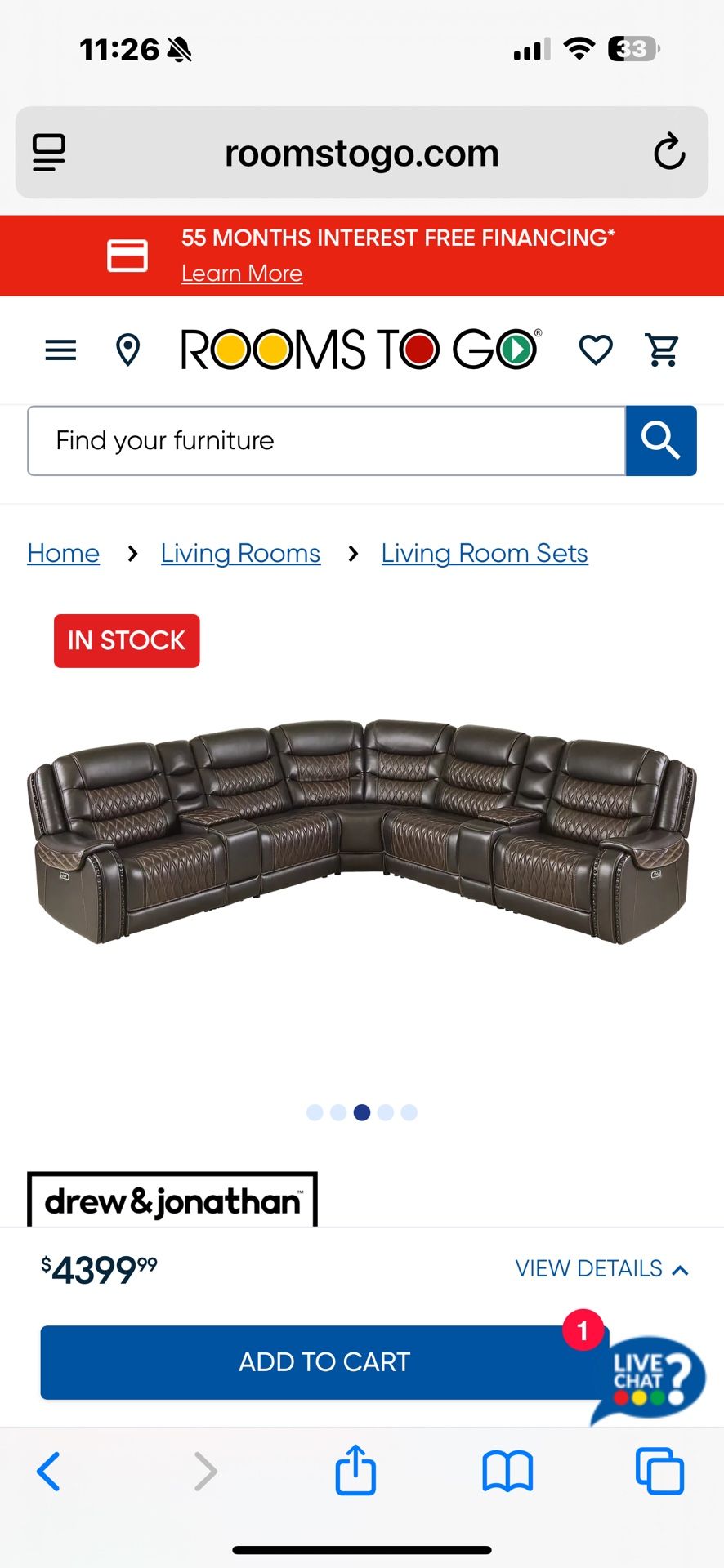Image resolution: width=724 pixels, height=1568 pixels.
Task: Share this page using the Safari share icon
Action: 355,1472
